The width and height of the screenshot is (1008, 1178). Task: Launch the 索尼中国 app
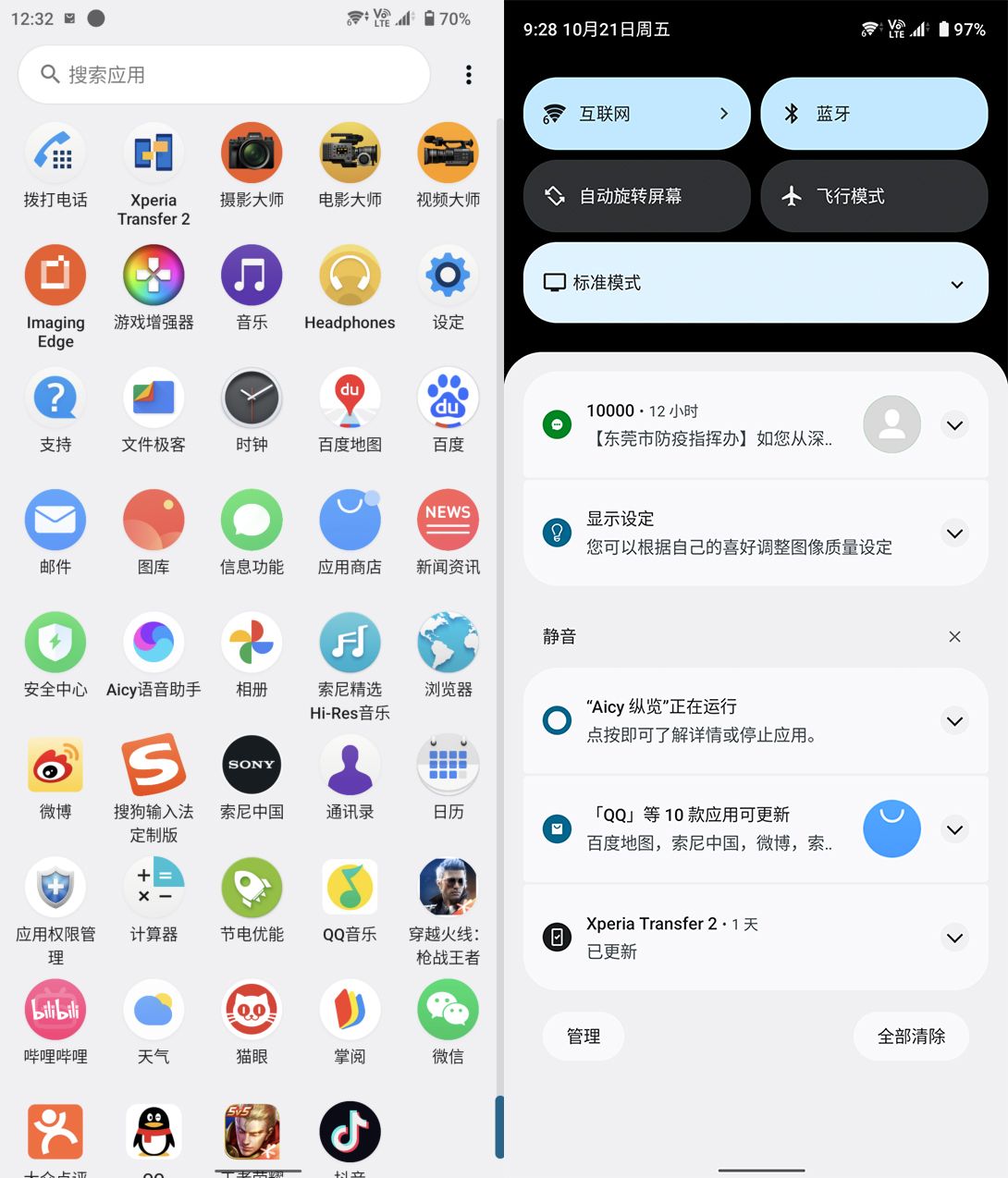[x=252, y=765]
